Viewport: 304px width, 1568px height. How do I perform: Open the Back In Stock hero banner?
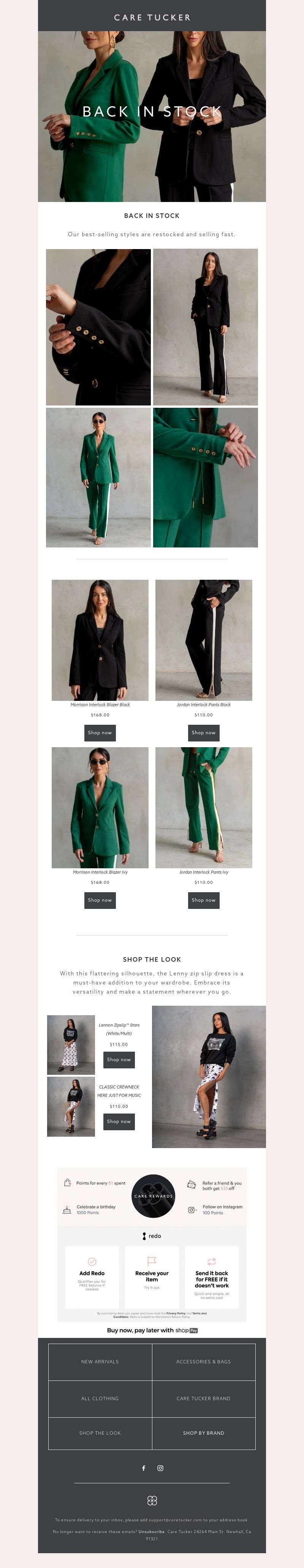pyautogui.click(x=152, y=116)
